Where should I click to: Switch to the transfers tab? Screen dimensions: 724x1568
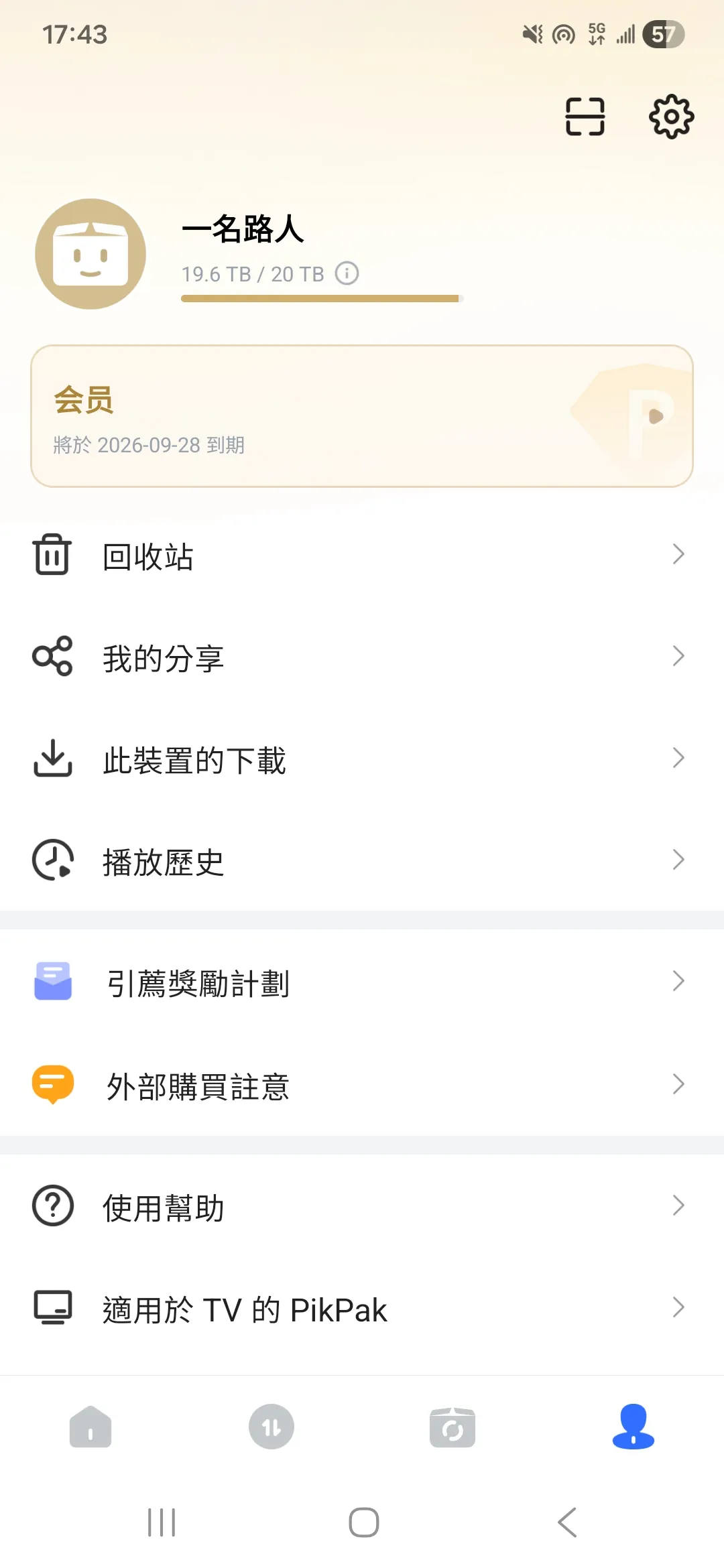(x=271, y=1427)
